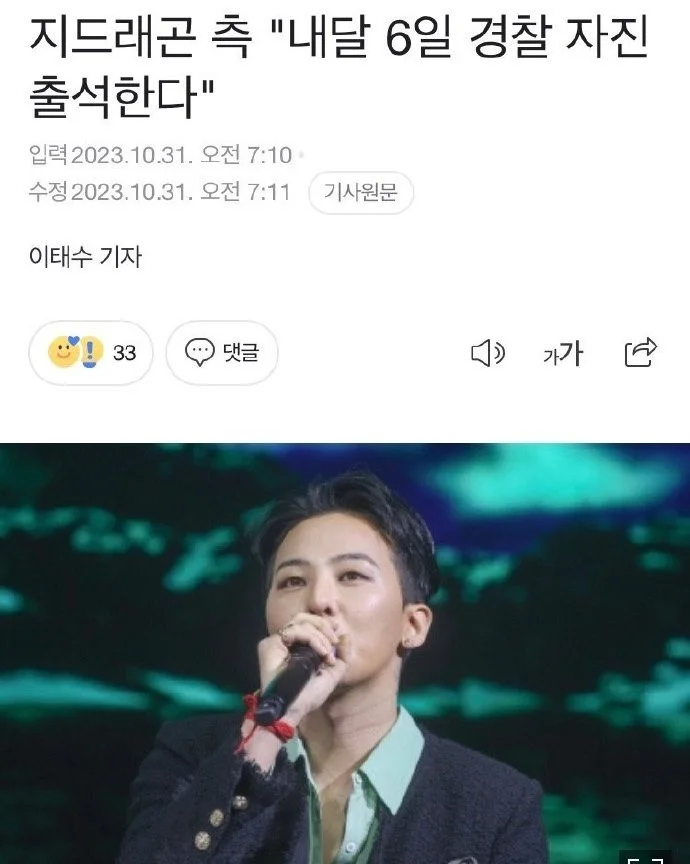Open the article photo of the singer
This screenshot has height=864, width=690.
tap(345, 653)
